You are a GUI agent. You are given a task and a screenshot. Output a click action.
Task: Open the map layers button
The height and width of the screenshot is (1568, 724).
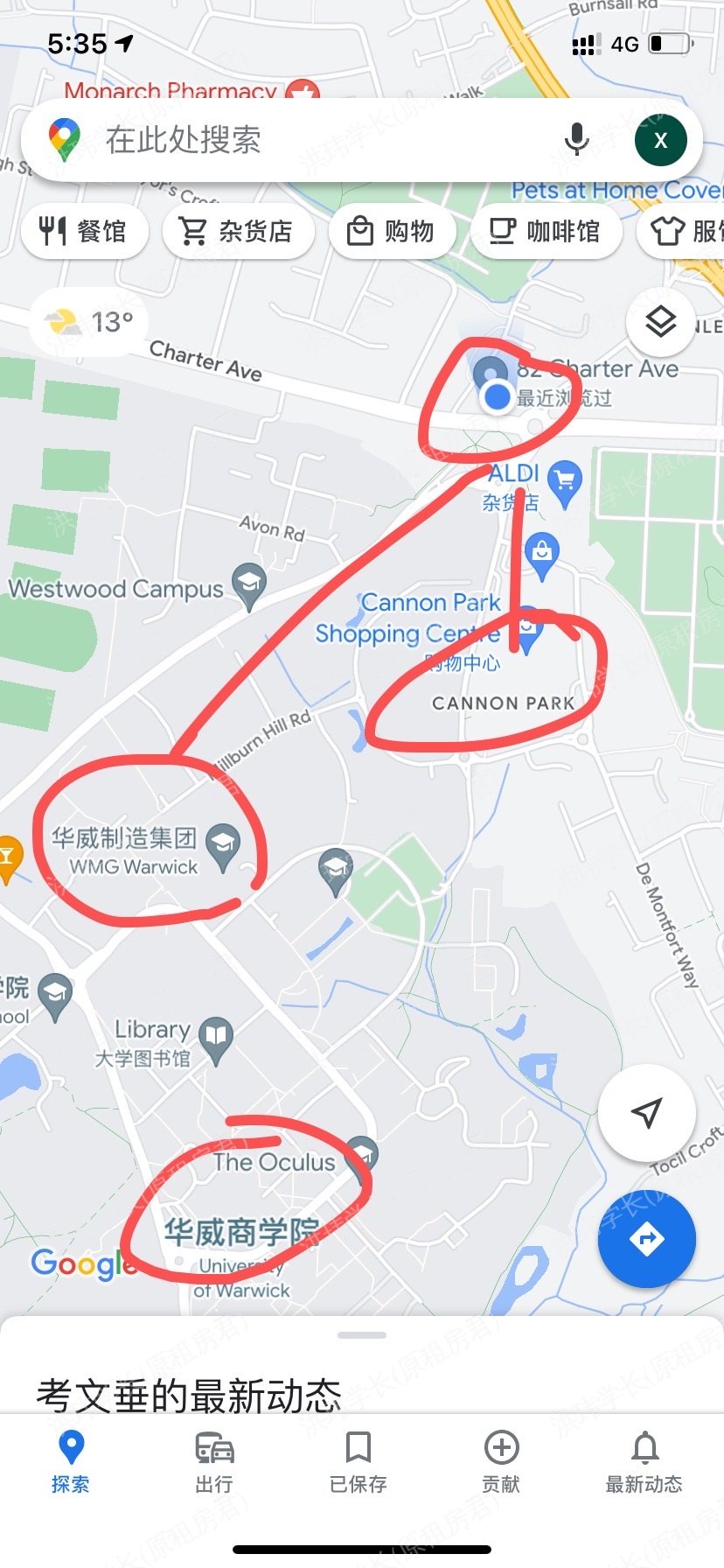click(661, 322)
